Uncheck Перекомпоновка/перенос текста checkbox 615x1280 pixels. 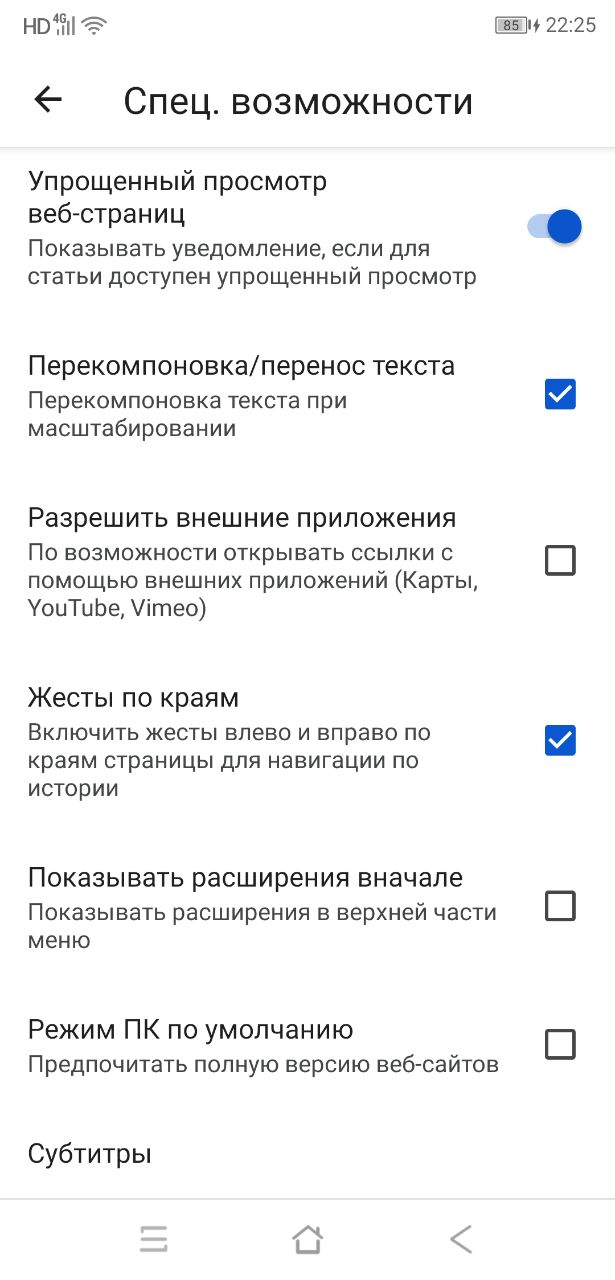pos(560,394)
